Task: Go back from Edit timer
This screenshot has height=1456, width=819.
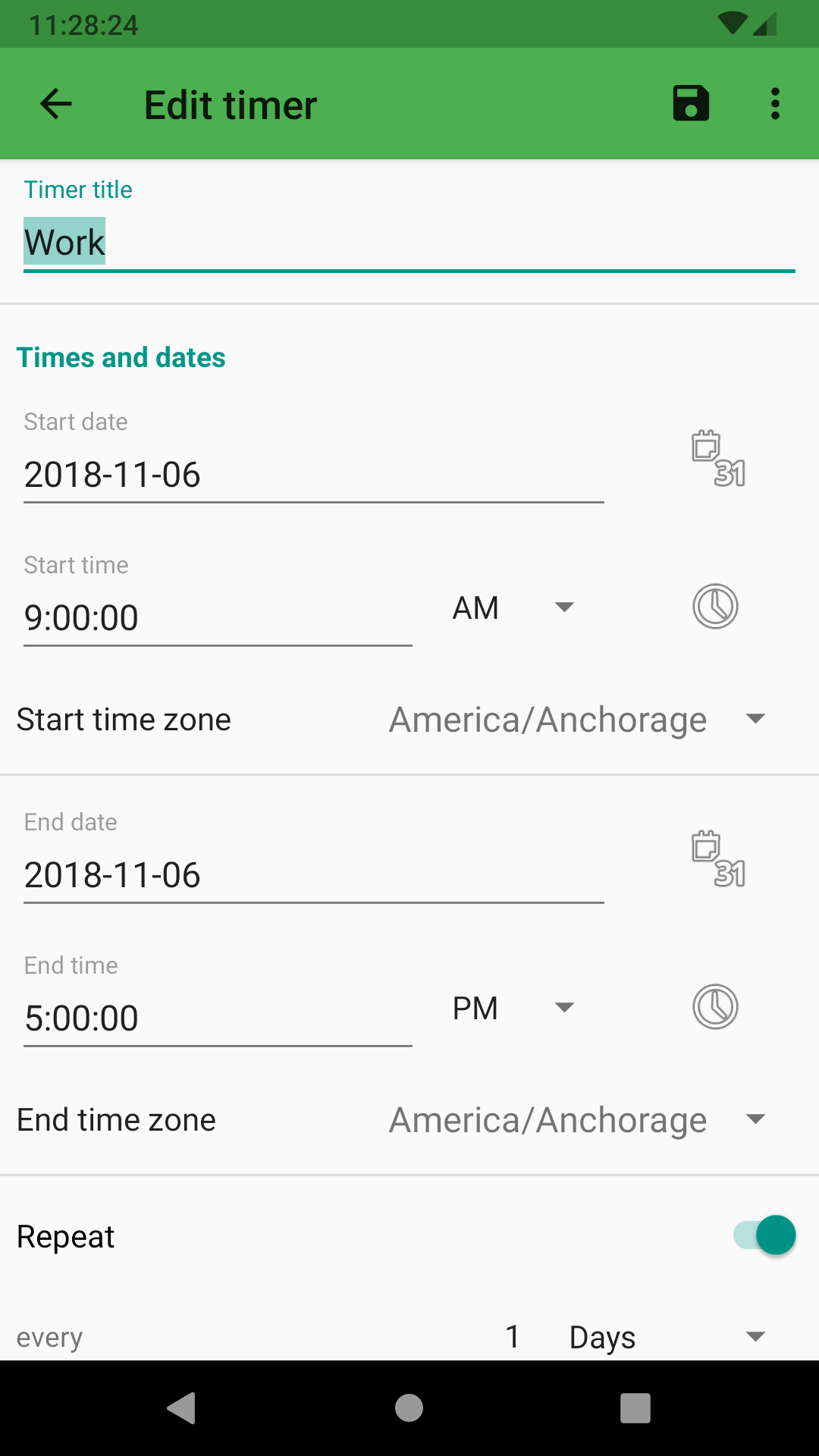Action: pyautogui.click(x=56, y=104)
